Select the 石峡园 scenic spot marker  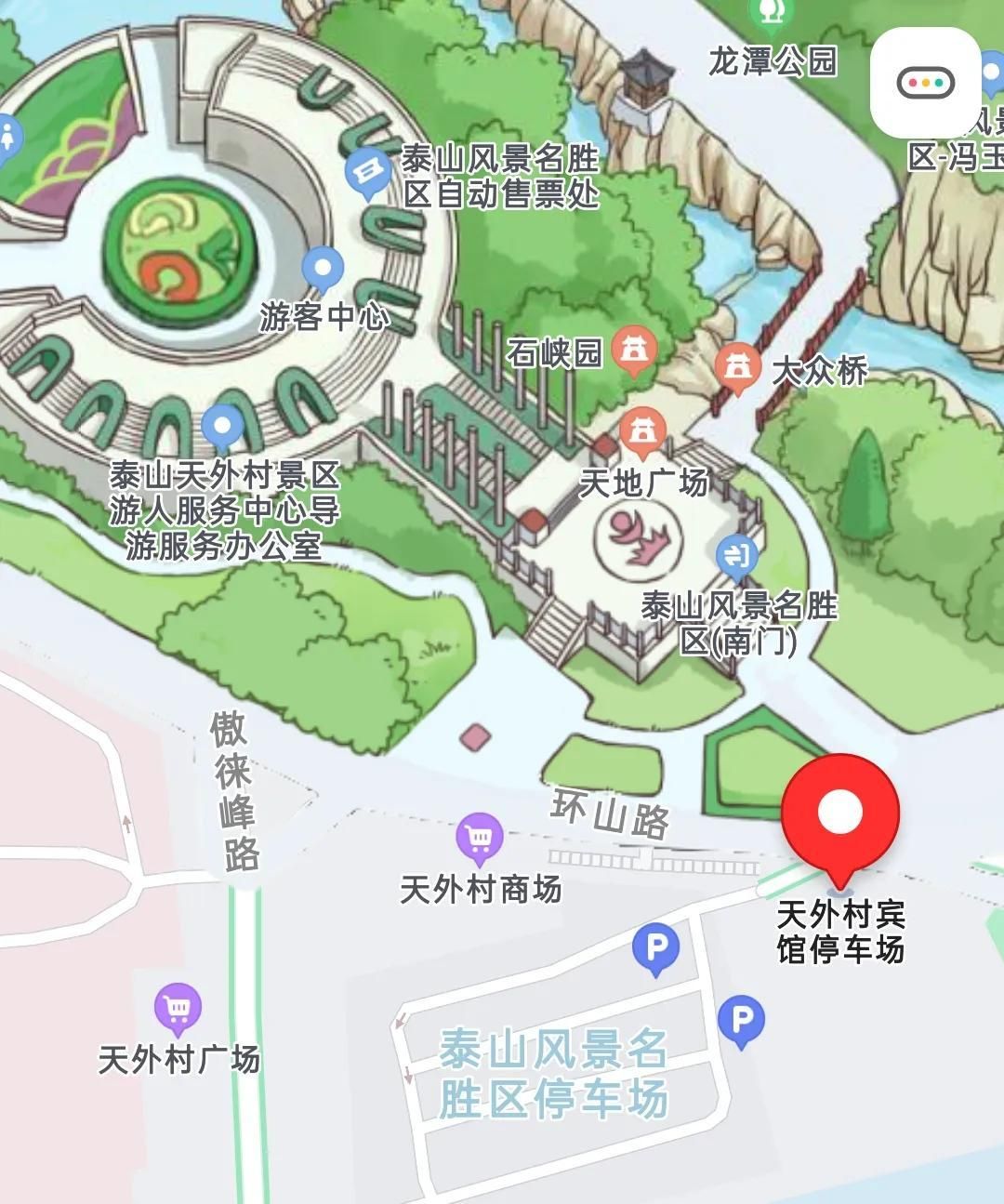(635, 351)
